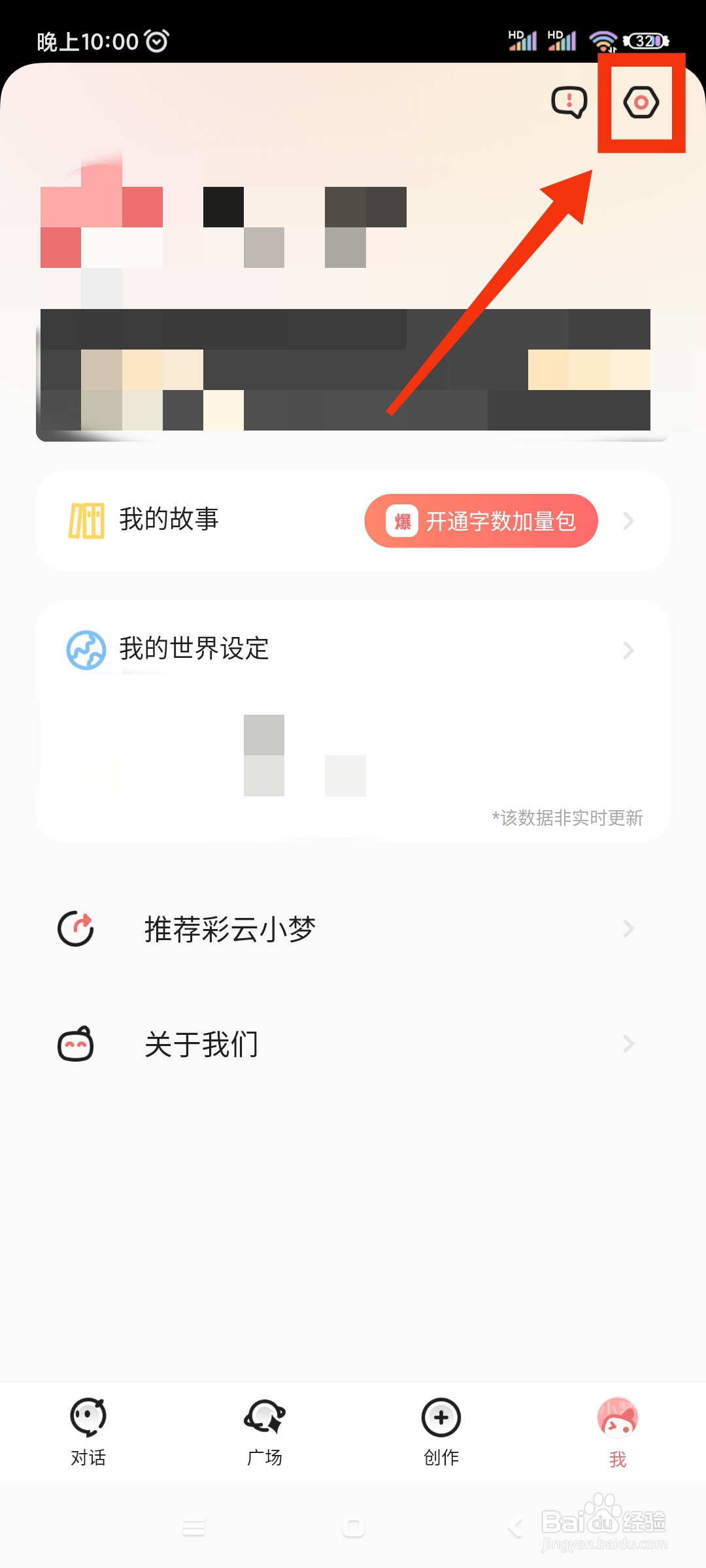
Task: Tap the system back button
Action: click(515, 1527)
